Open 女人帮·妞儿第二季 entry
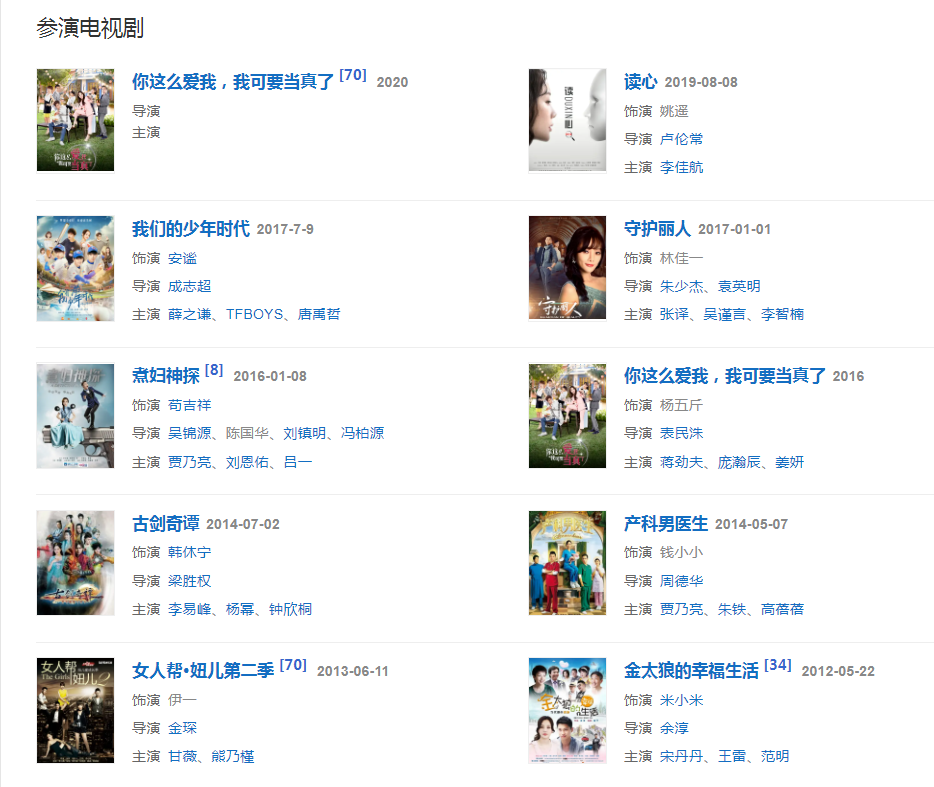The height and width of the screenshot is (787, 934). pos(202,670)
